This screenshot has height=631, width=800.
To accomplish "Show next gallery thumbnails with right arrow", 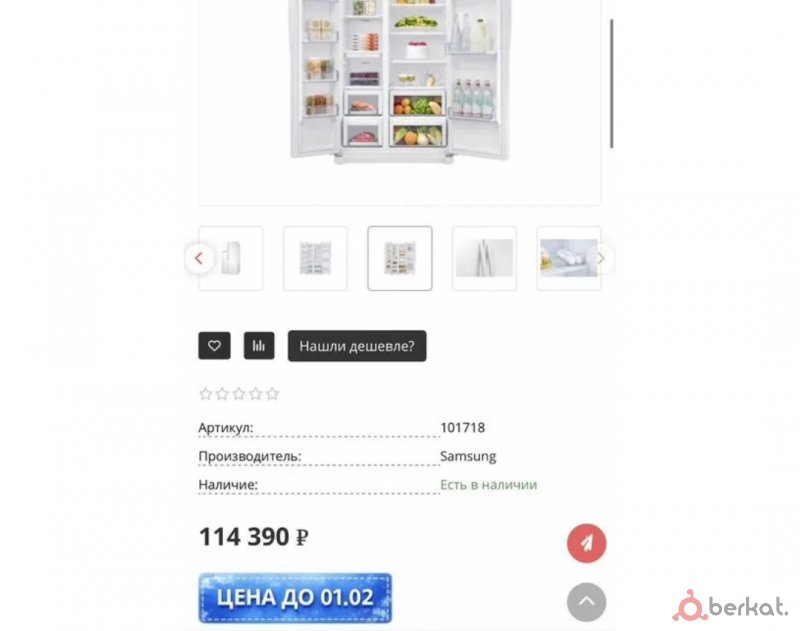I will 601,258.
